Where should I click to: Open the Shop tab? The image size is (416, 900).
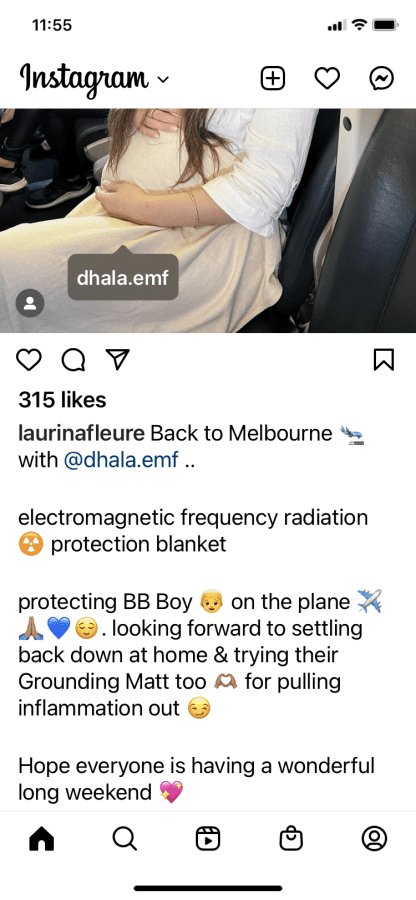(291, 839)
